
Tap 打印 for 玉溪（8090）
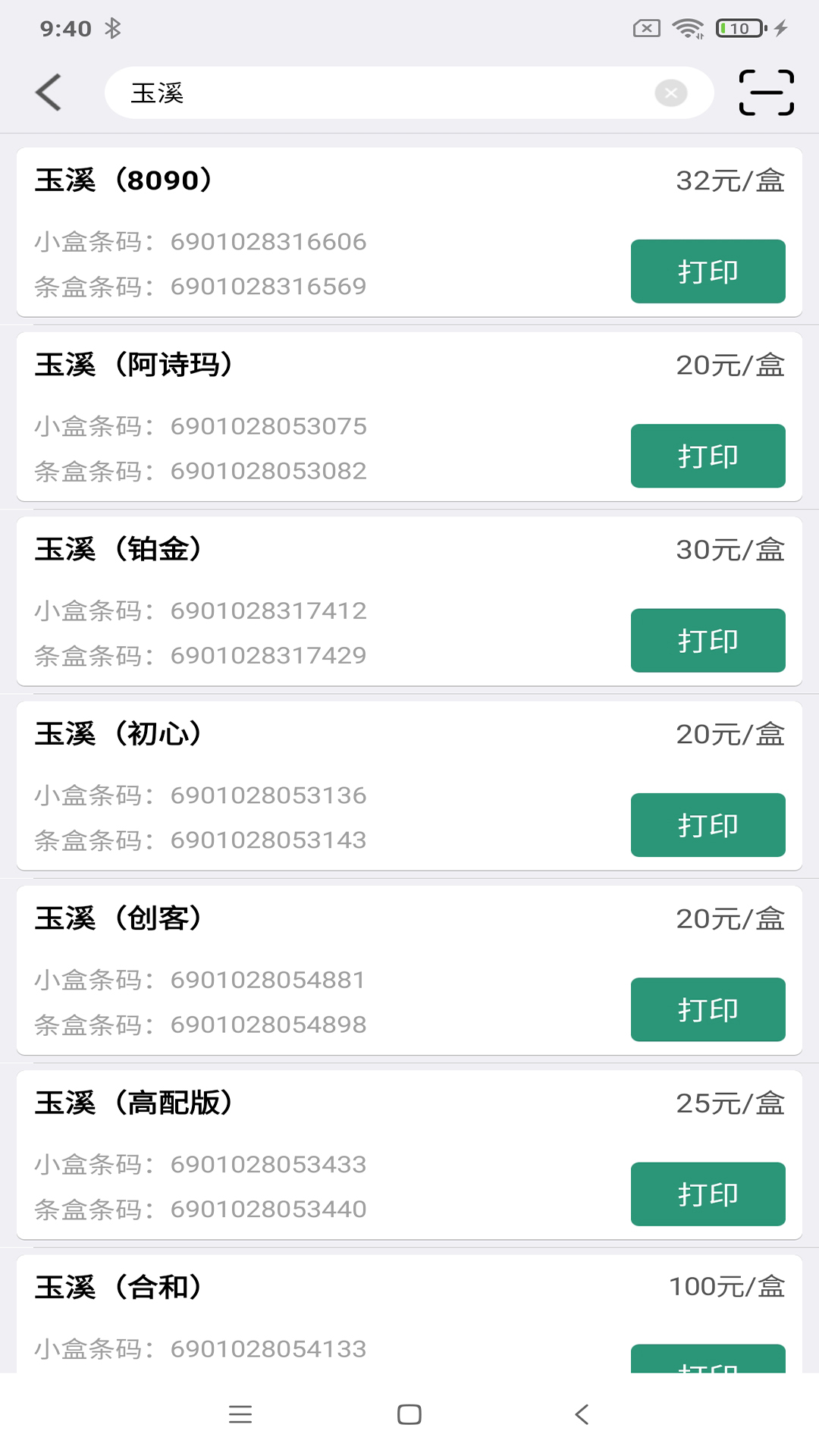point(707,271)
